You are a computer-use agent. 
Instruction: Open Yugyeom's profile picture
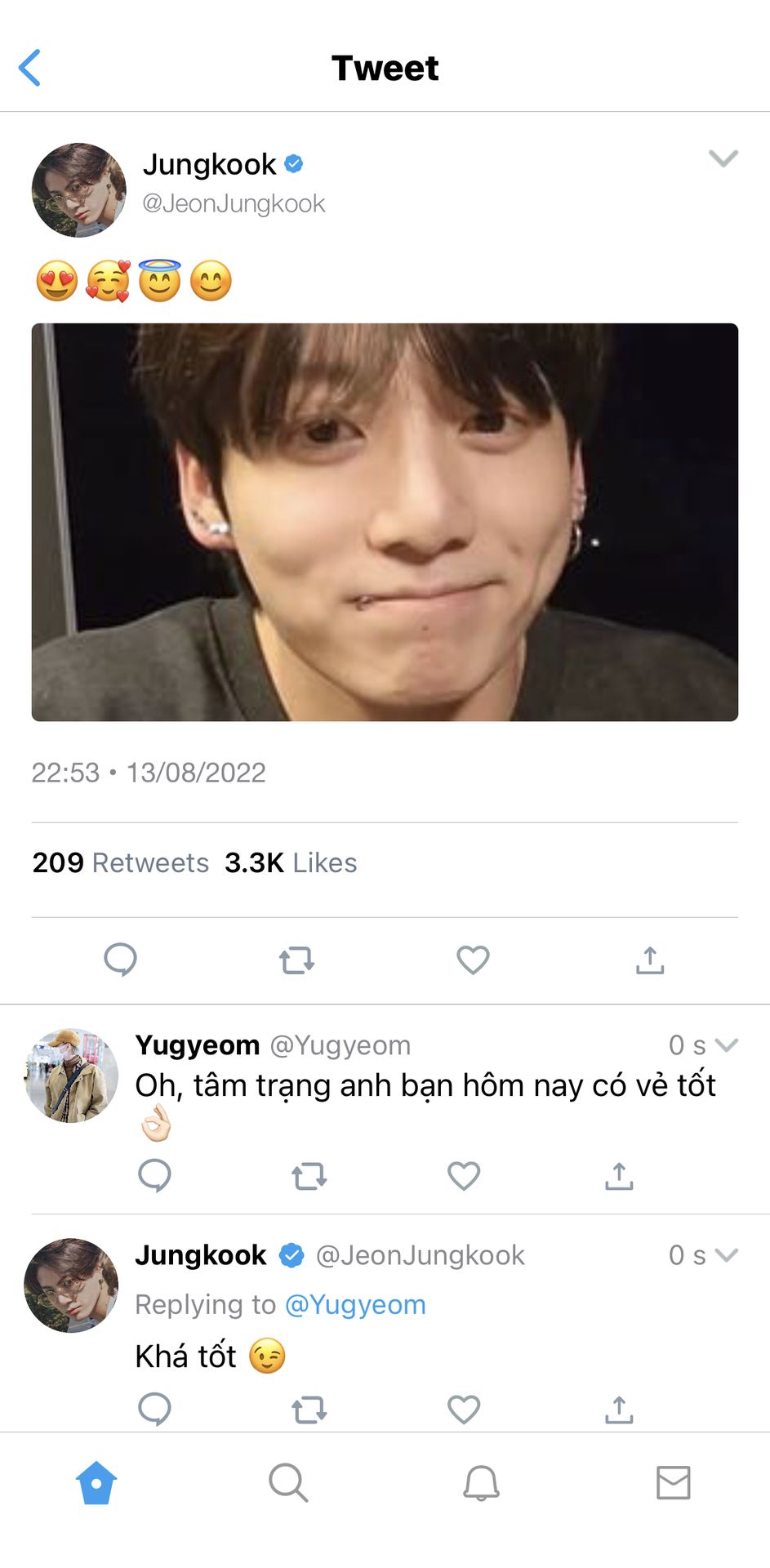tap(72, 1076)
